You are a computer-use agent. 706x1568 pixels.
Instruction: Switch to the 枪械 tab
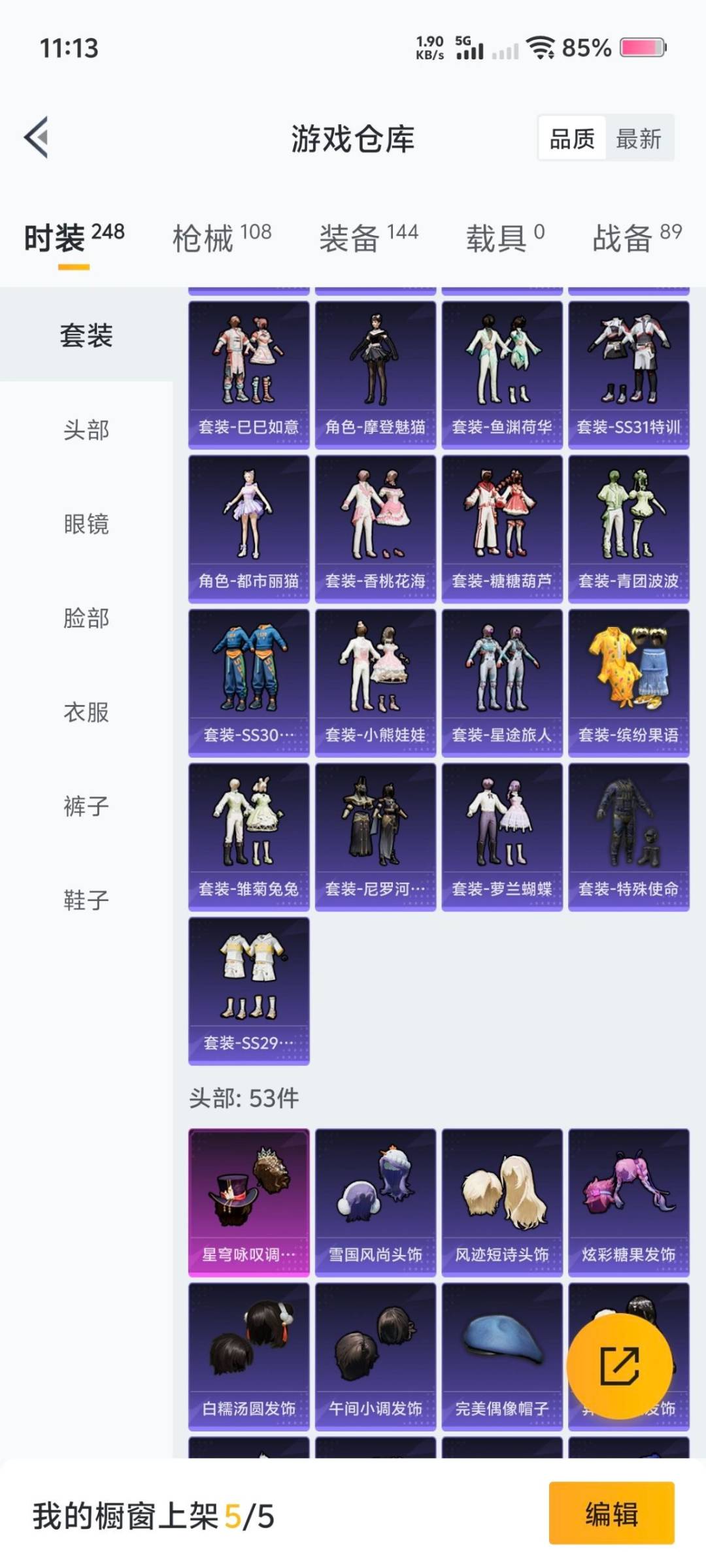click(222, 238)
